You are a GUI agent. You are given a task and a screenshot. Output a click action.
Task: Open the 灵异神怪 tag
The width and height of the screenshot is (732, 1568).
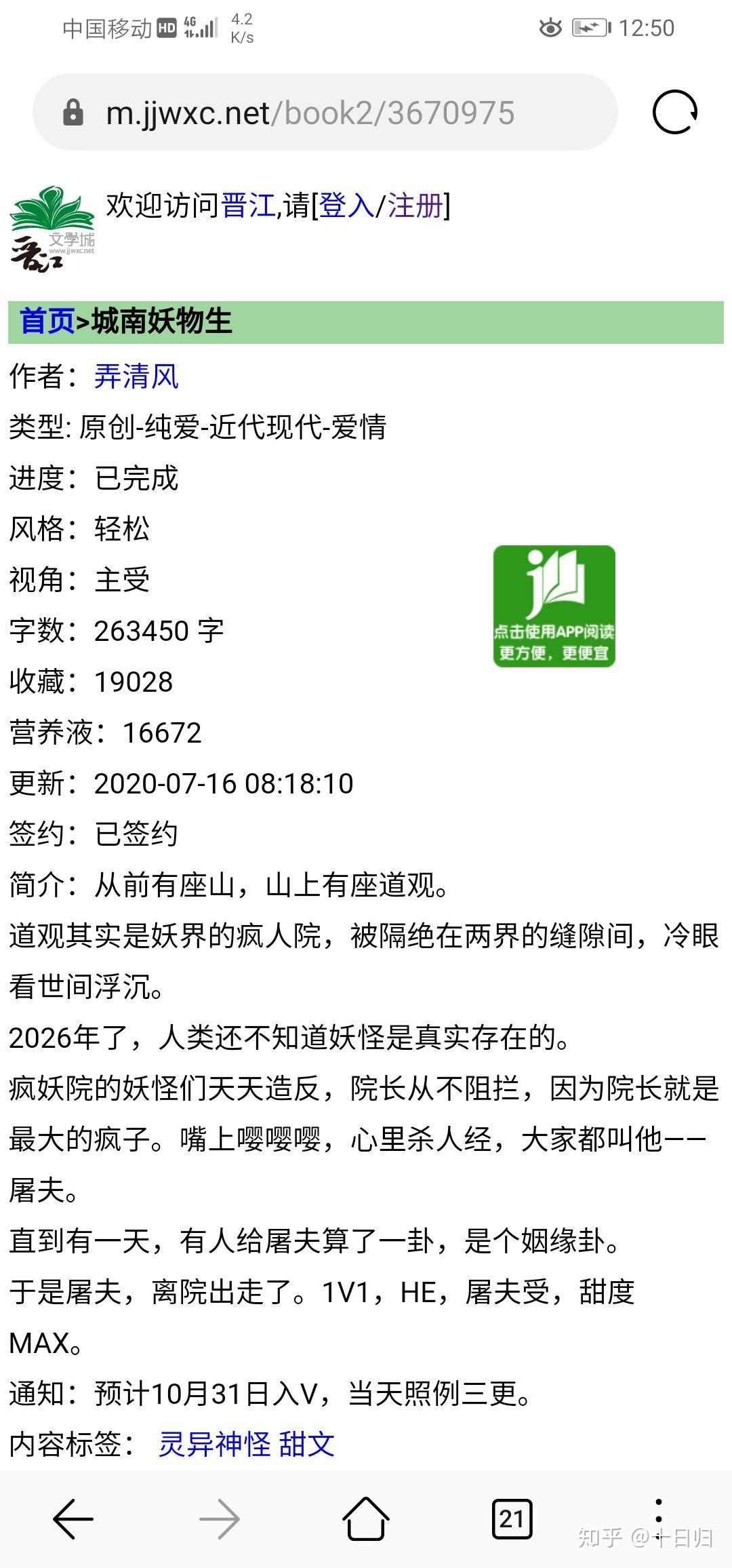215,1445
